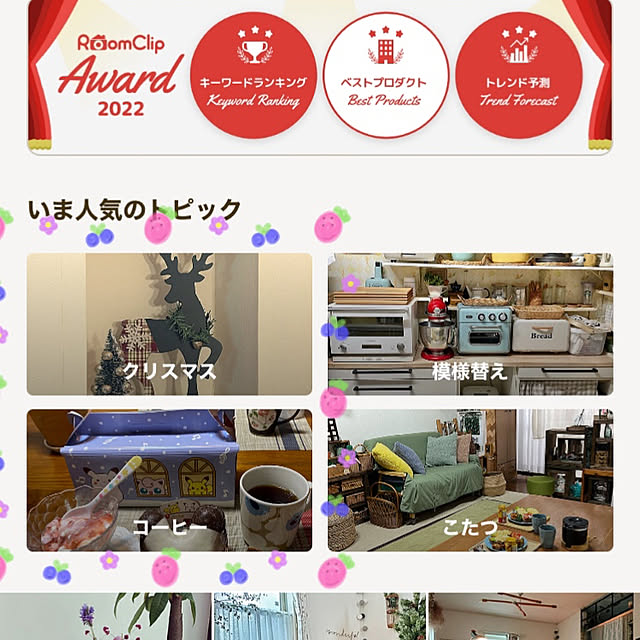Open the Best Products award circle
640x640 pixels.
[386, 75]
